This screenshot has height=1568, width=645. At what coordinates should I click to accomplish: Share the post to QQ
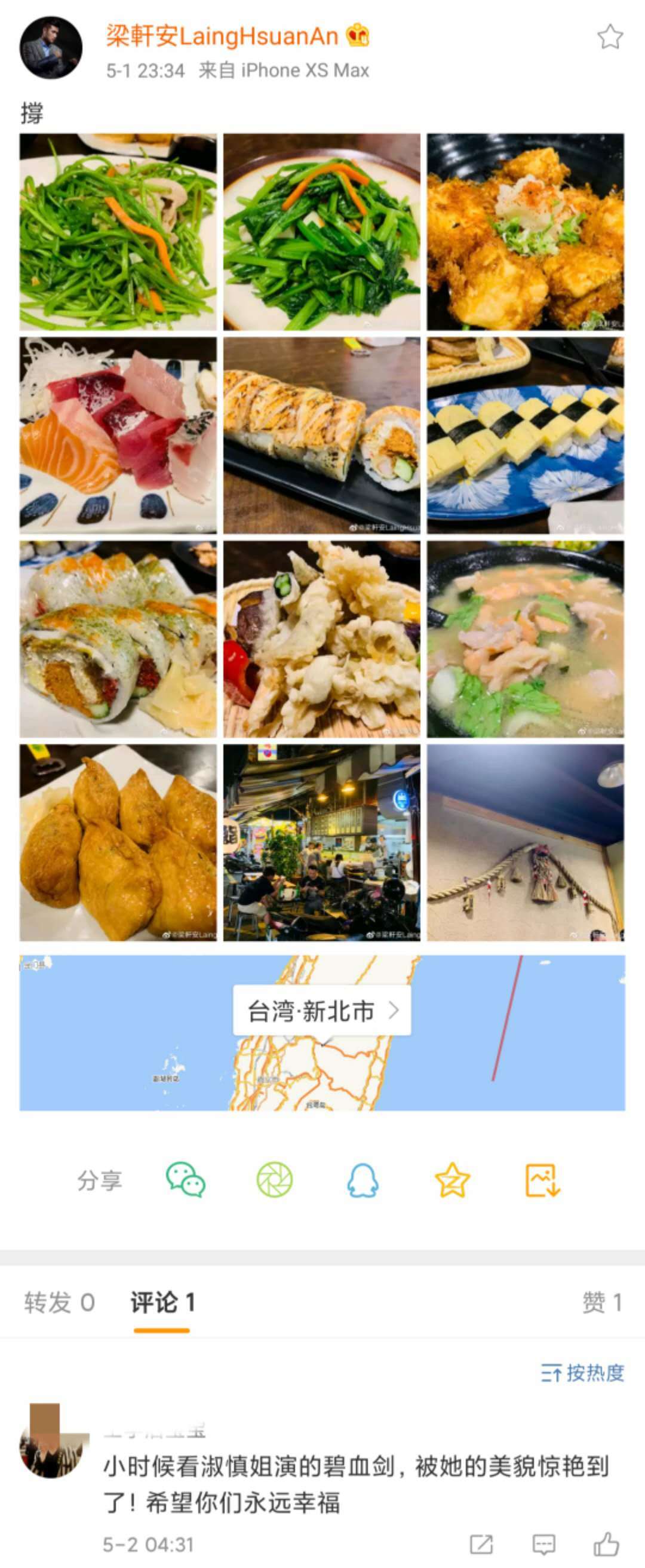coord(363,1180)
